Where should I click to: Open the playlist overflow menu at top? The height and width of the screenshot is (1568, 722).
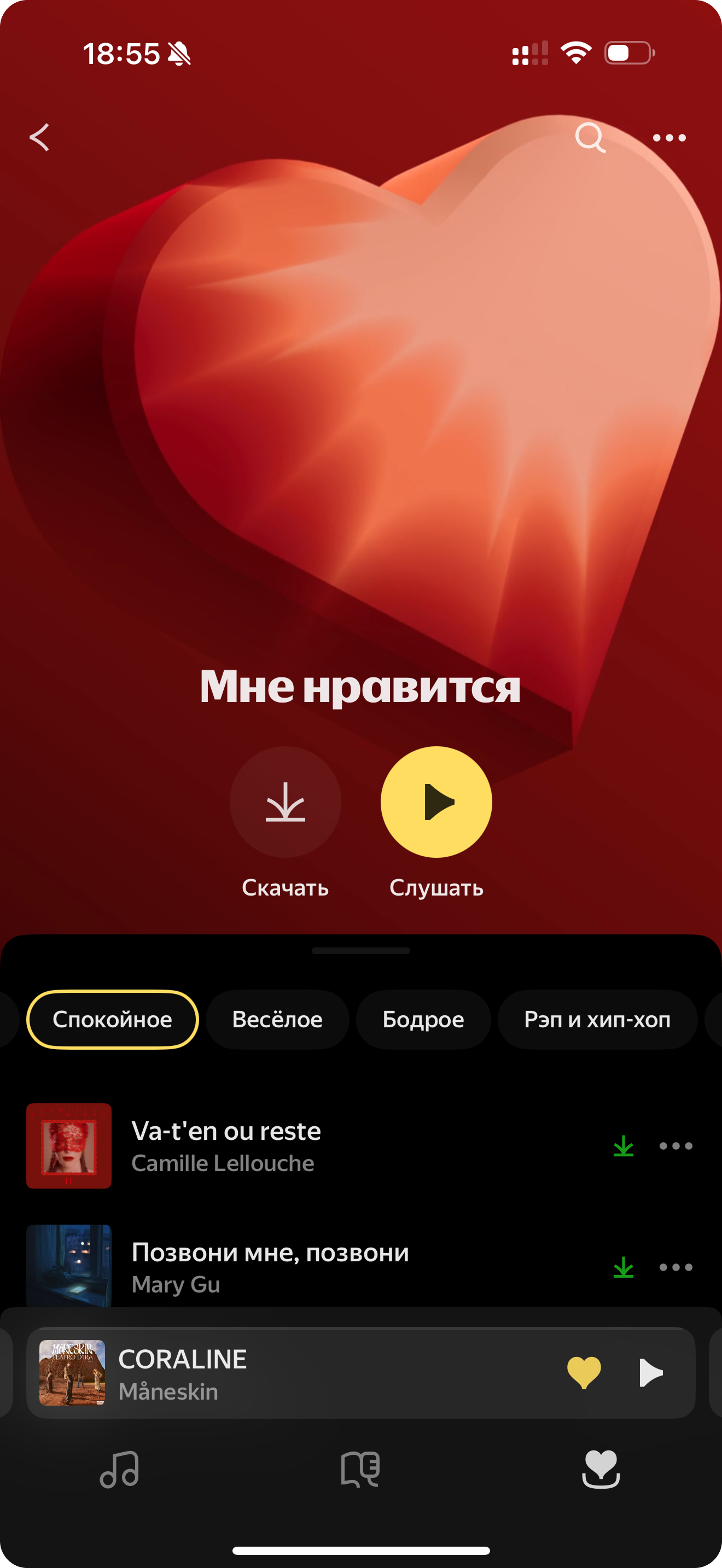tap(669, 138)
